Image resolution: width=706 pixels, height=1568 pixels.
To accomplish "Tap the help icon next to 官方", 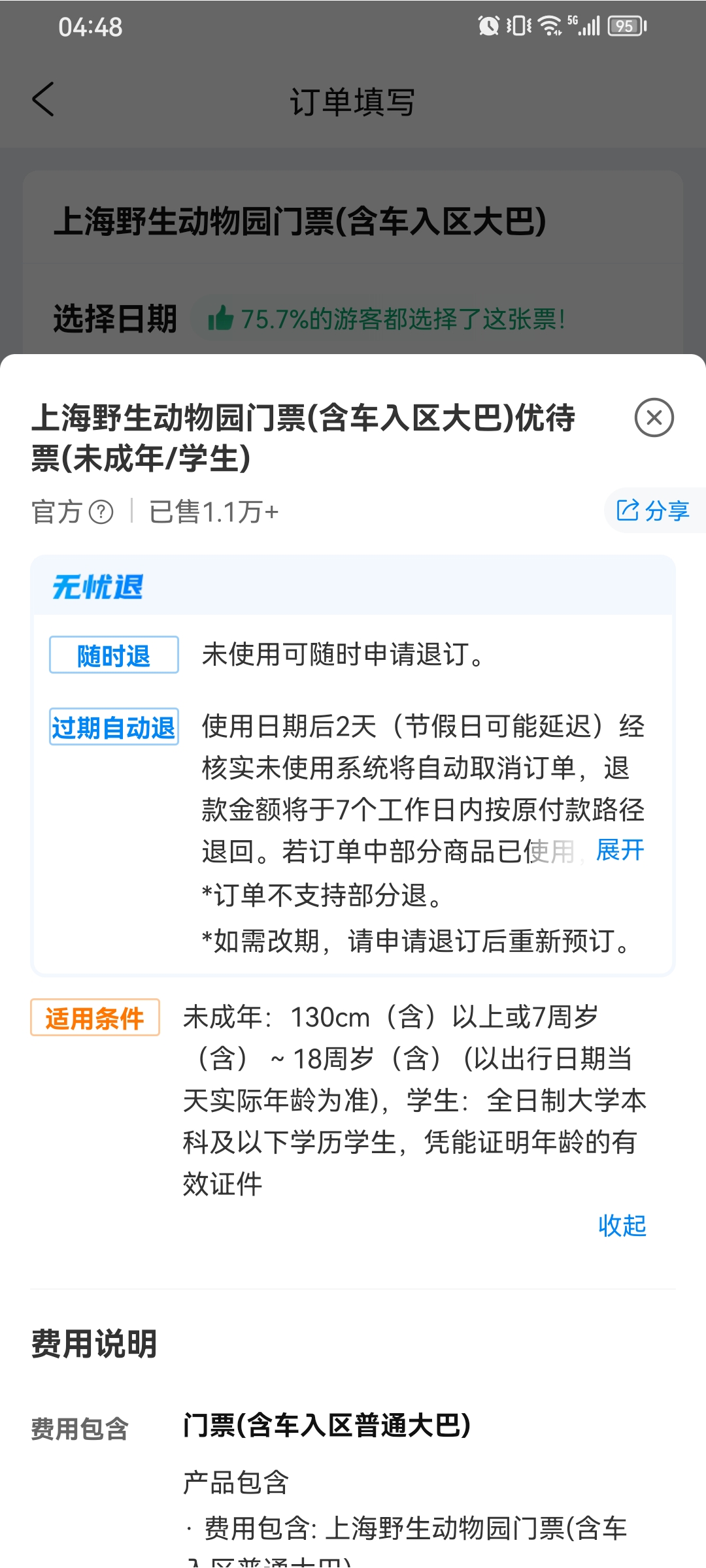I will pos(101,512).
